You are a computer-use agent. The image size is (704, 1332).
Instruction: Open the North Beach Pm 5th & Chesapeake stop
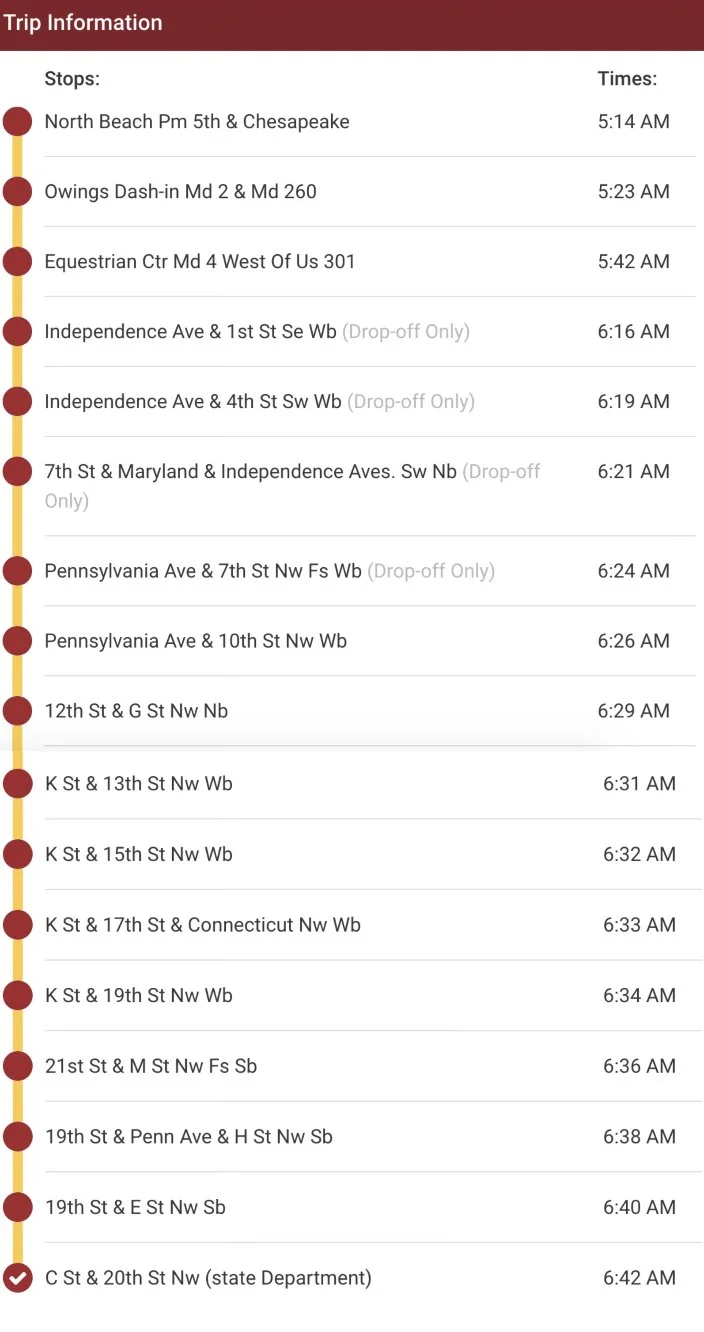pyautogui.click(x=352, y=122)
